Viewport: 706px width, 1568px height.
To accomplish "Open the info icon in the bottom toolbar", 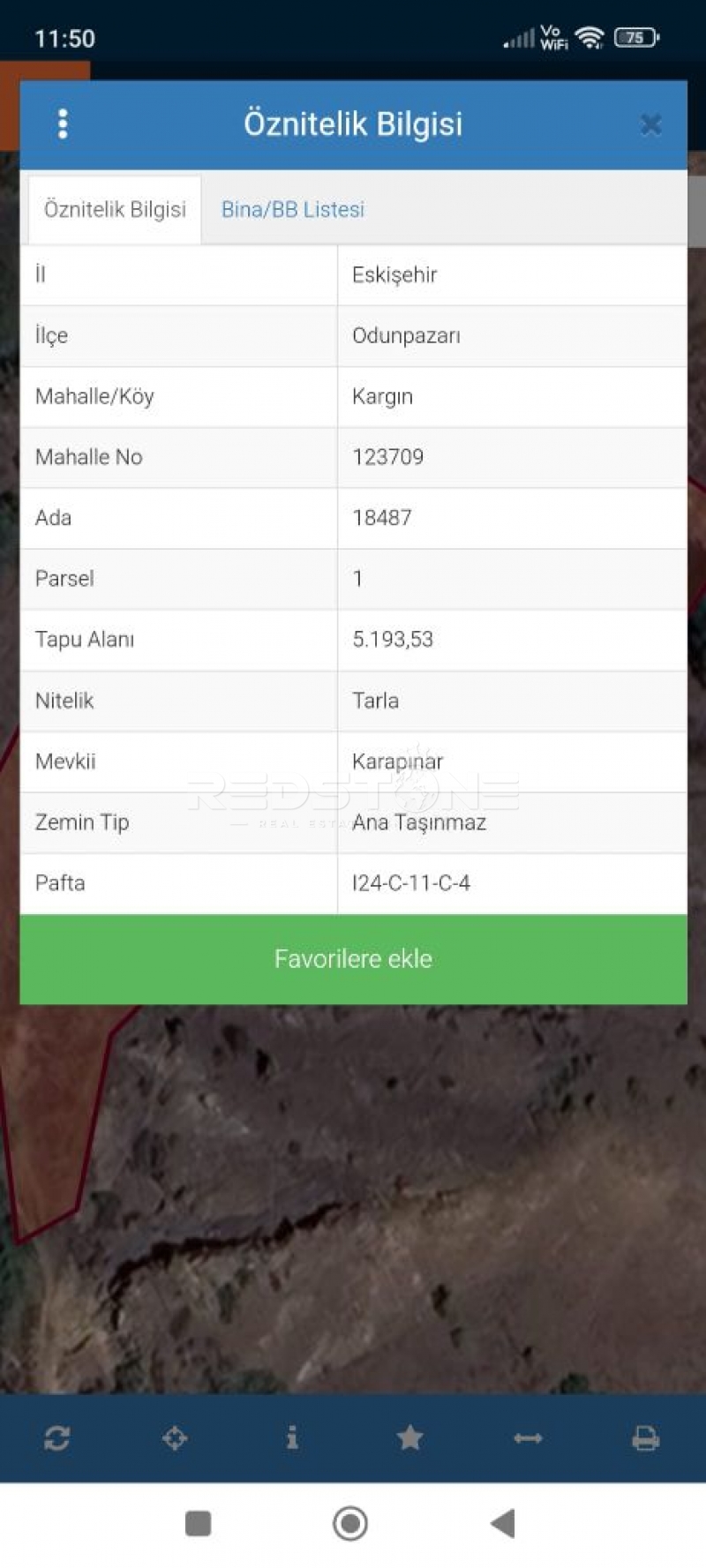I will click(x=292, y=1438).
